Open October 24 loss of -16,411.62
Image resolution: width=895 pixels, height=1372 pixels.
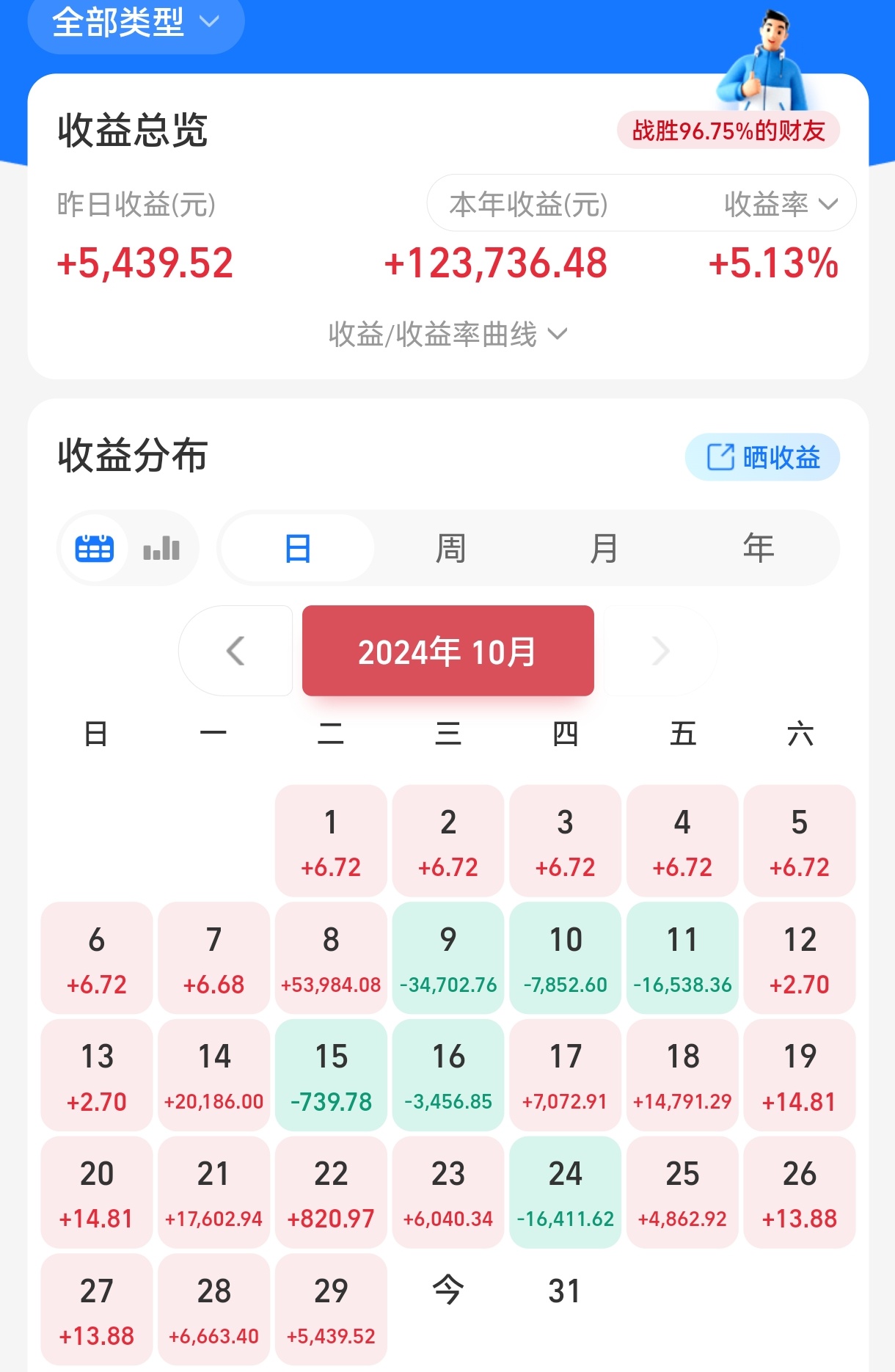[566, 1193]
